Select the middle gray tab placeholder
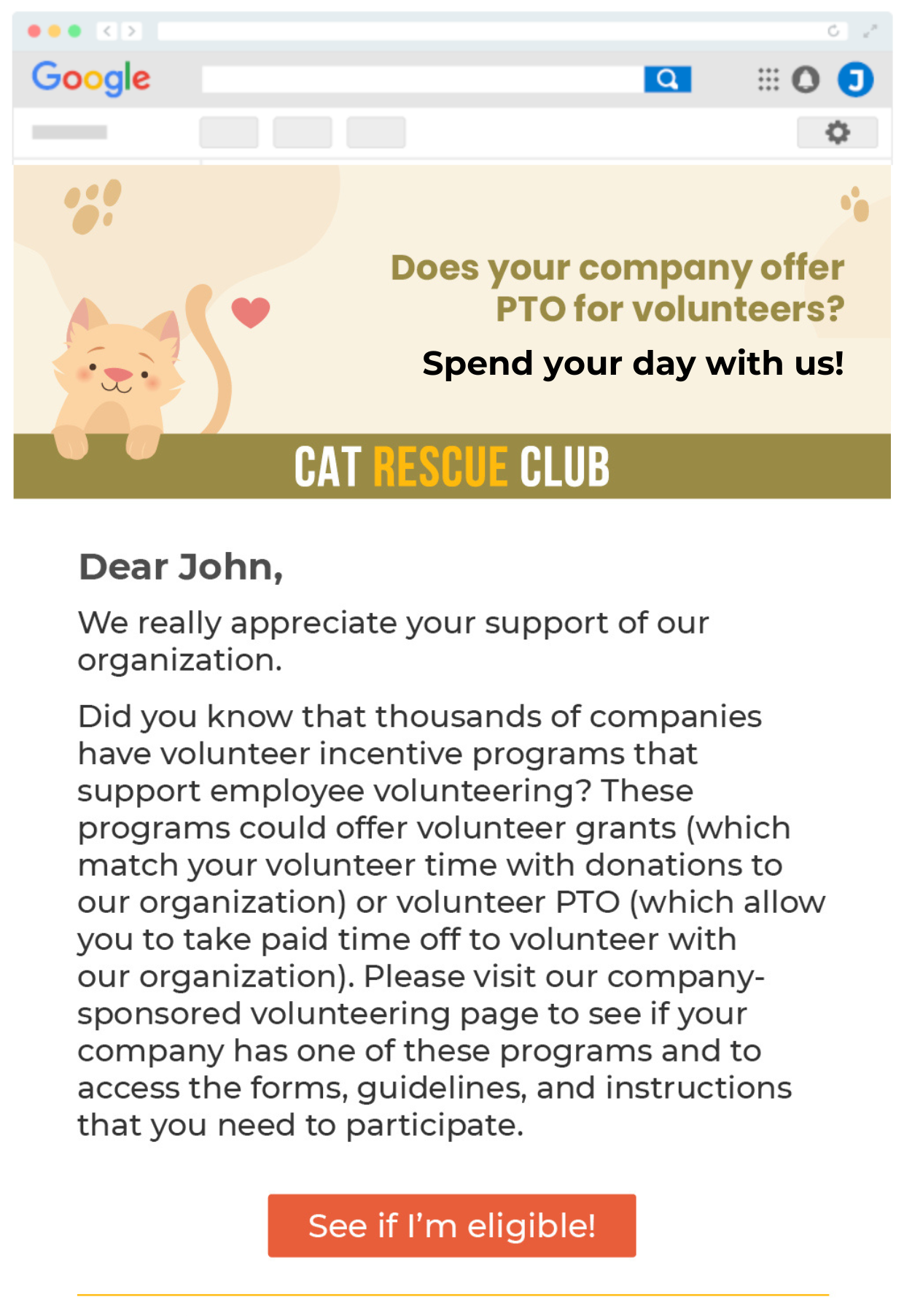Image resolution: width=904 pixels, height=1316 pixels. 302,133
